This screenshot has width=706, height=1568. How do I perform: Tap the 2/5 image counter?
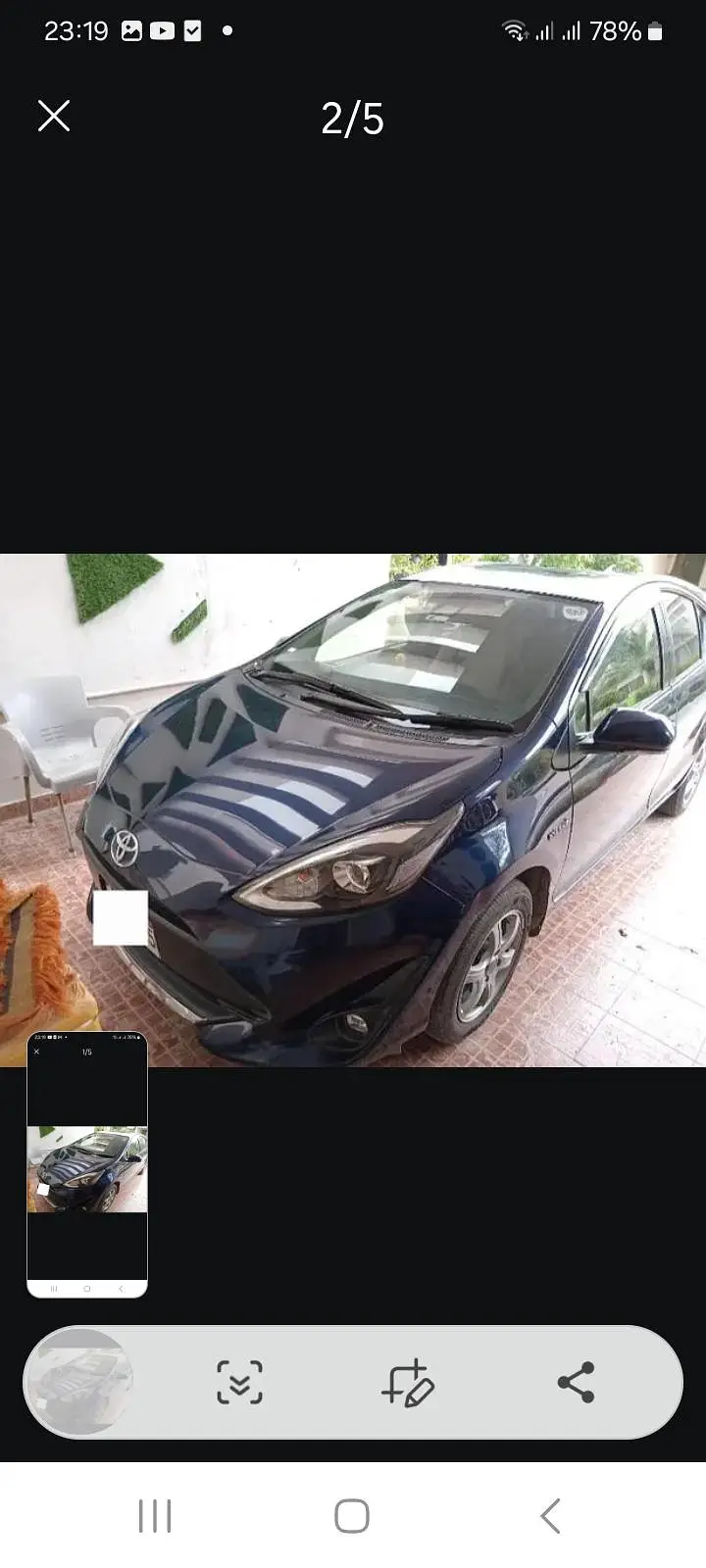tap(351, 119)
